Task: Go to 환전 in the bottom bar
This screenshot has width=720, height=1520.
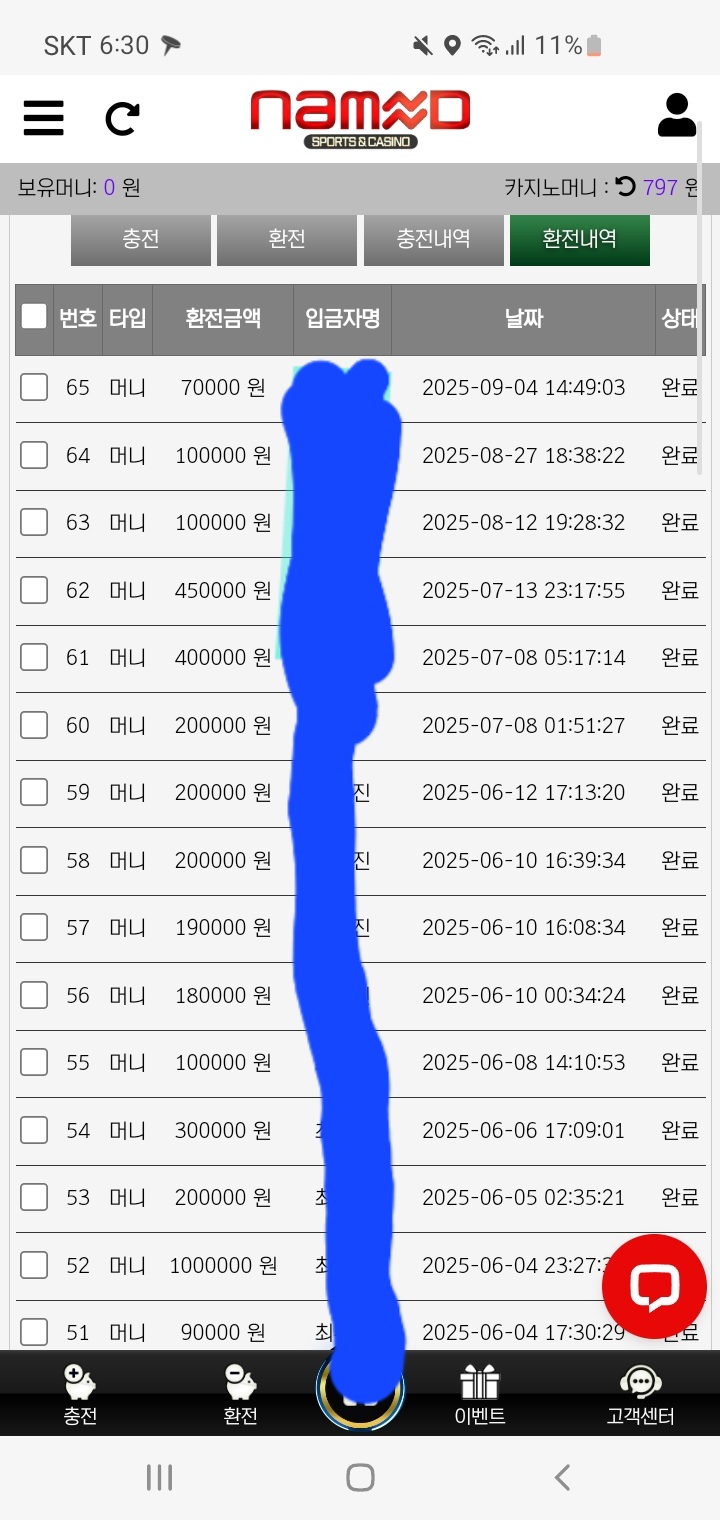Action: [x=241, y=1394]
